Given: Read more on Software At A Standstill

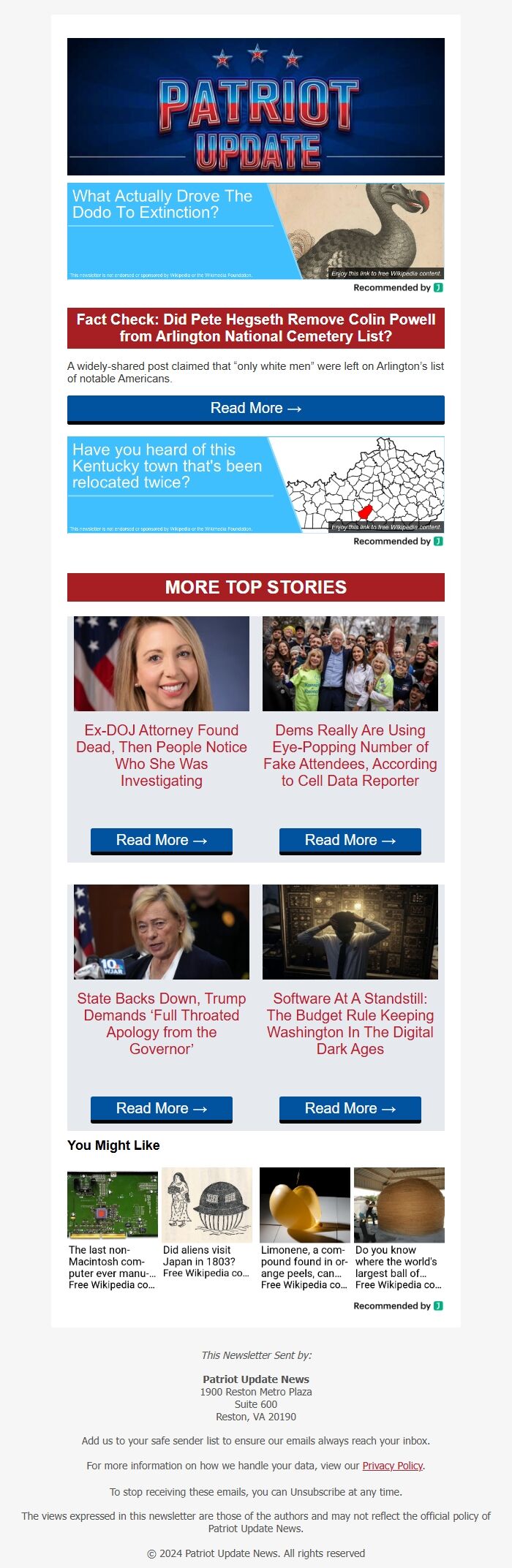Looking at the screenshot, I should 350,1109.
